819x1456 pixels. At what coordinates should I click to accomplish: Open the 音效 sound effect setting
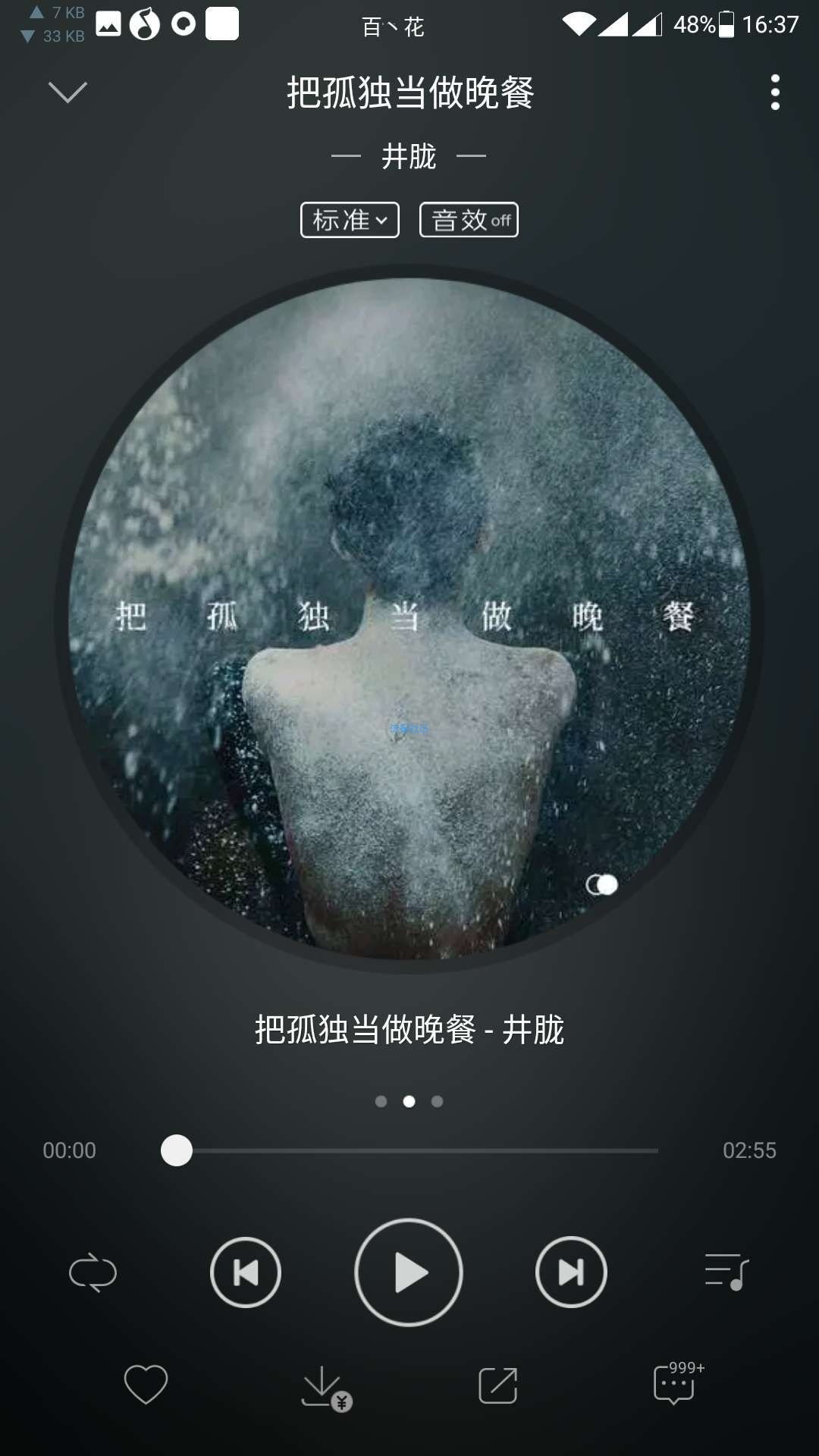(x=469, y=220)
